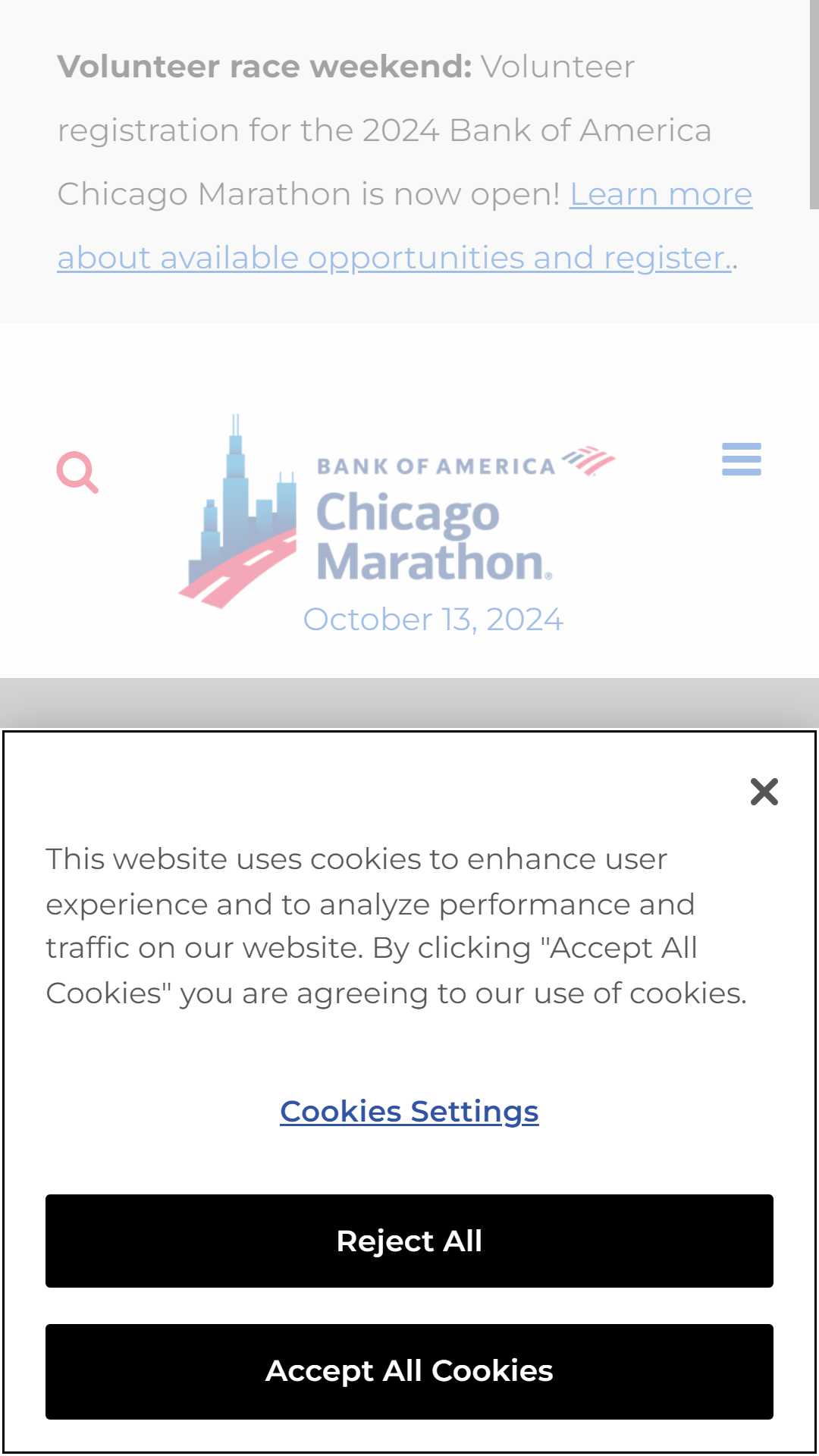Open the hamburger navigation menu

[x=741, y=460]
